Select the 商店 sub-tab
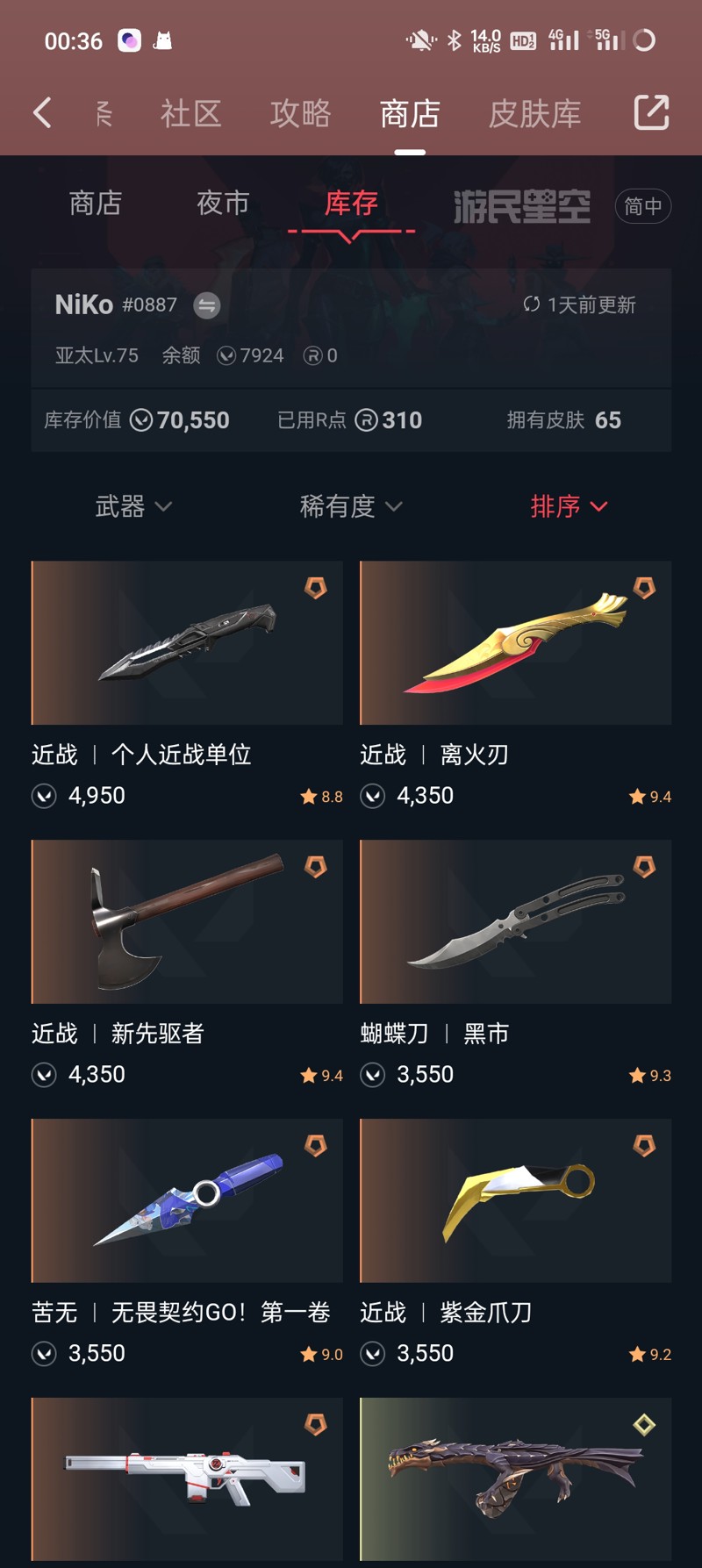Screen dimensions: 702x1568 [x=96, y=204]
